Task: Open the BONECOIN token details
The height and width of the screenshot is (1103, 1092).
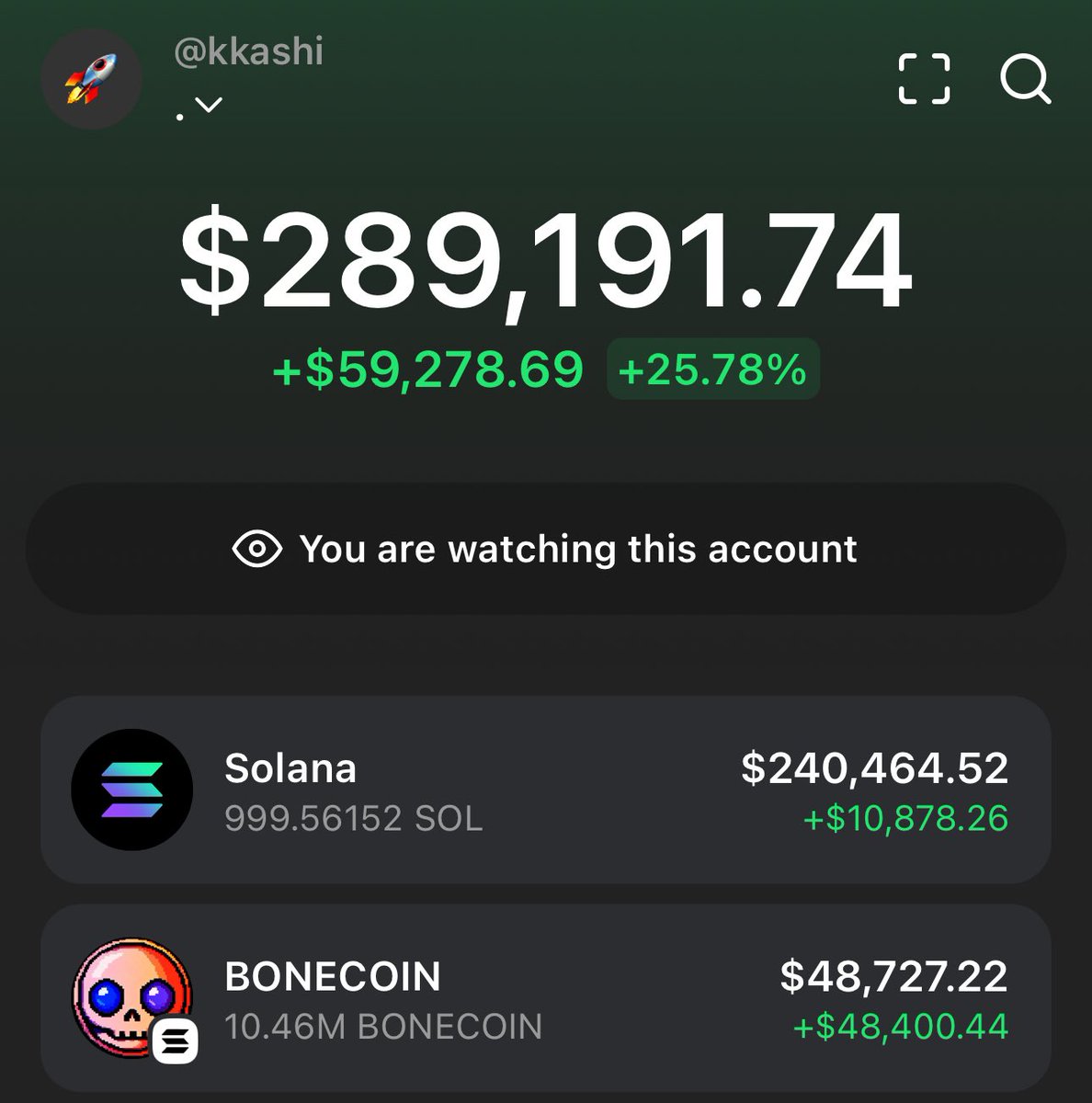Action: [546, 999]
